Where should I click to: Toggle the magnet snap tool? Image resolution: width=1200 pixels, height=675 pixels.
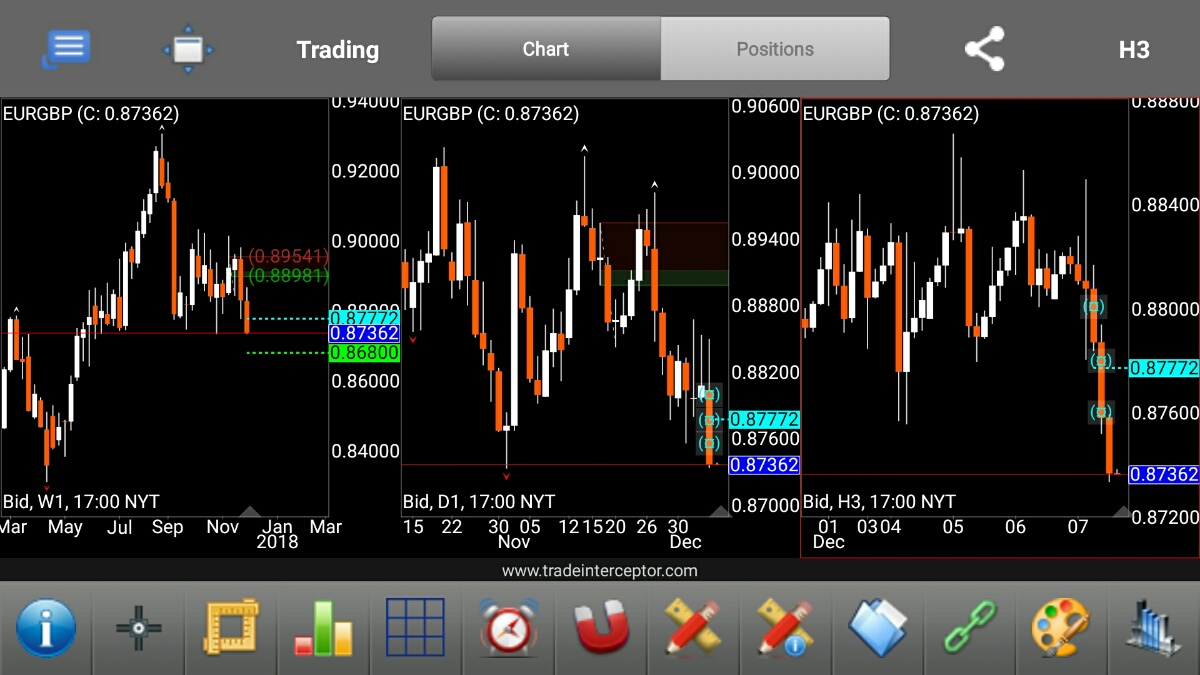pyautogui.click(x=600, y=629)
